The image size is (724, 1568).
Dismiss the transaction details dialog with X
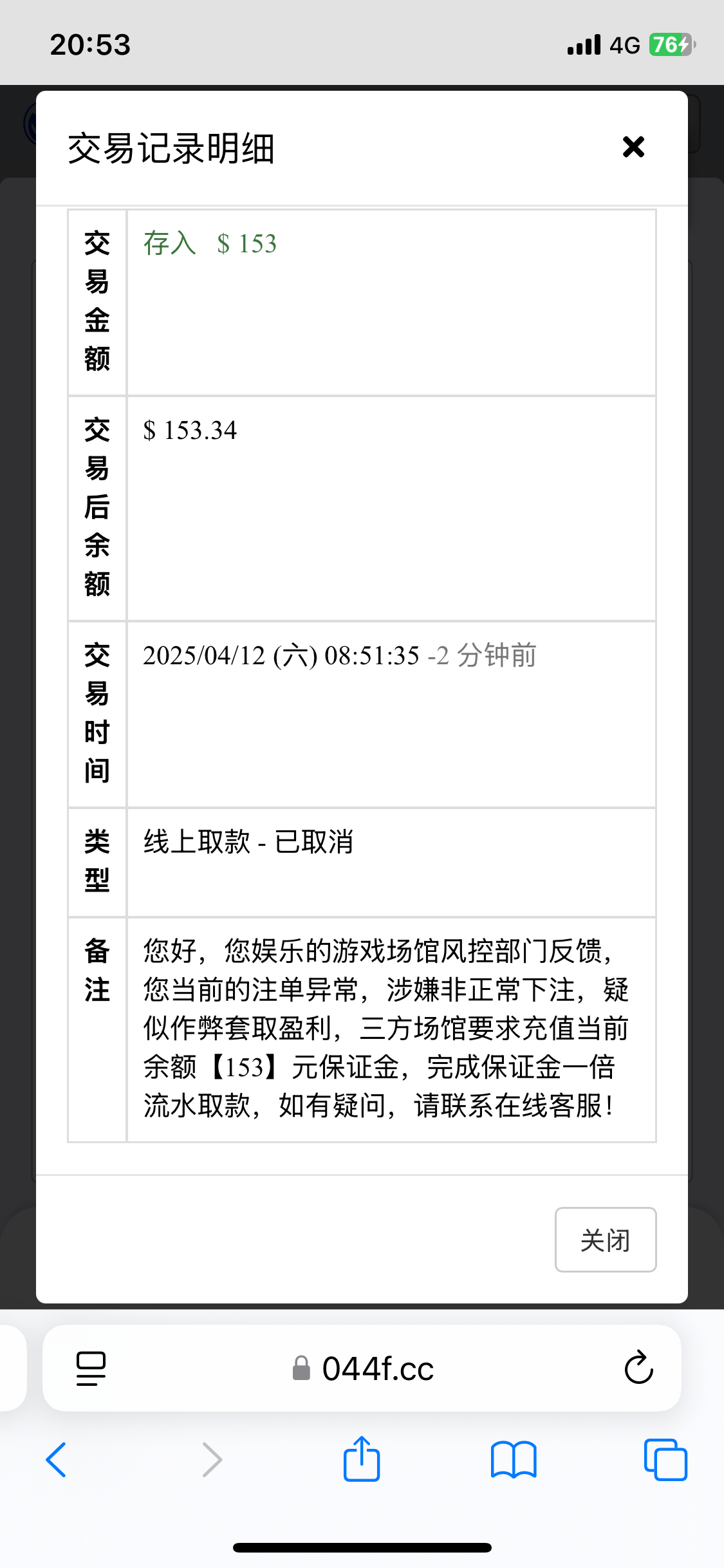point(633,147)
